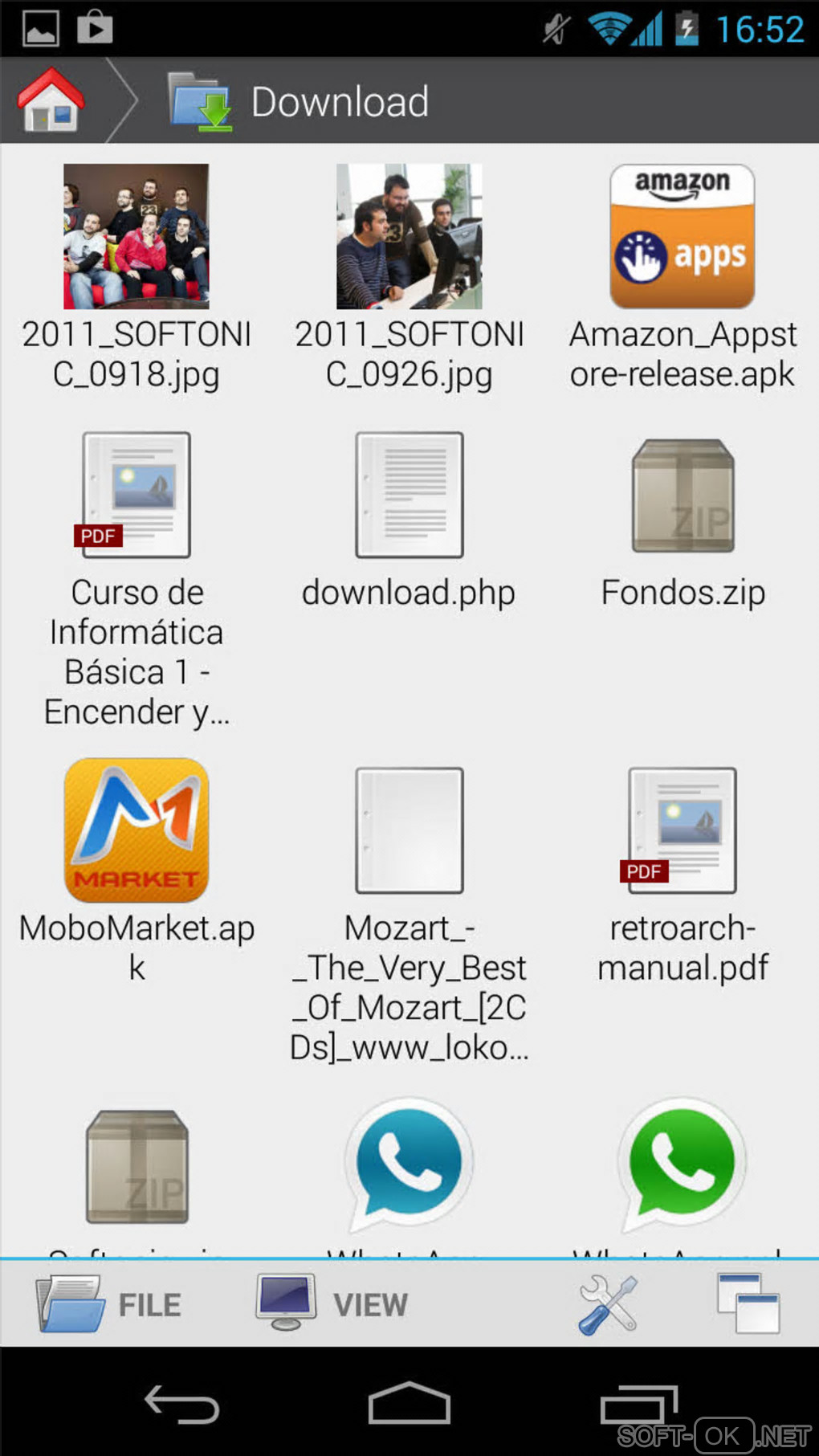819x1456 pixels.
Task: Select Amazon_Appstore-release.apk file
Action: [x=682, y=237]
